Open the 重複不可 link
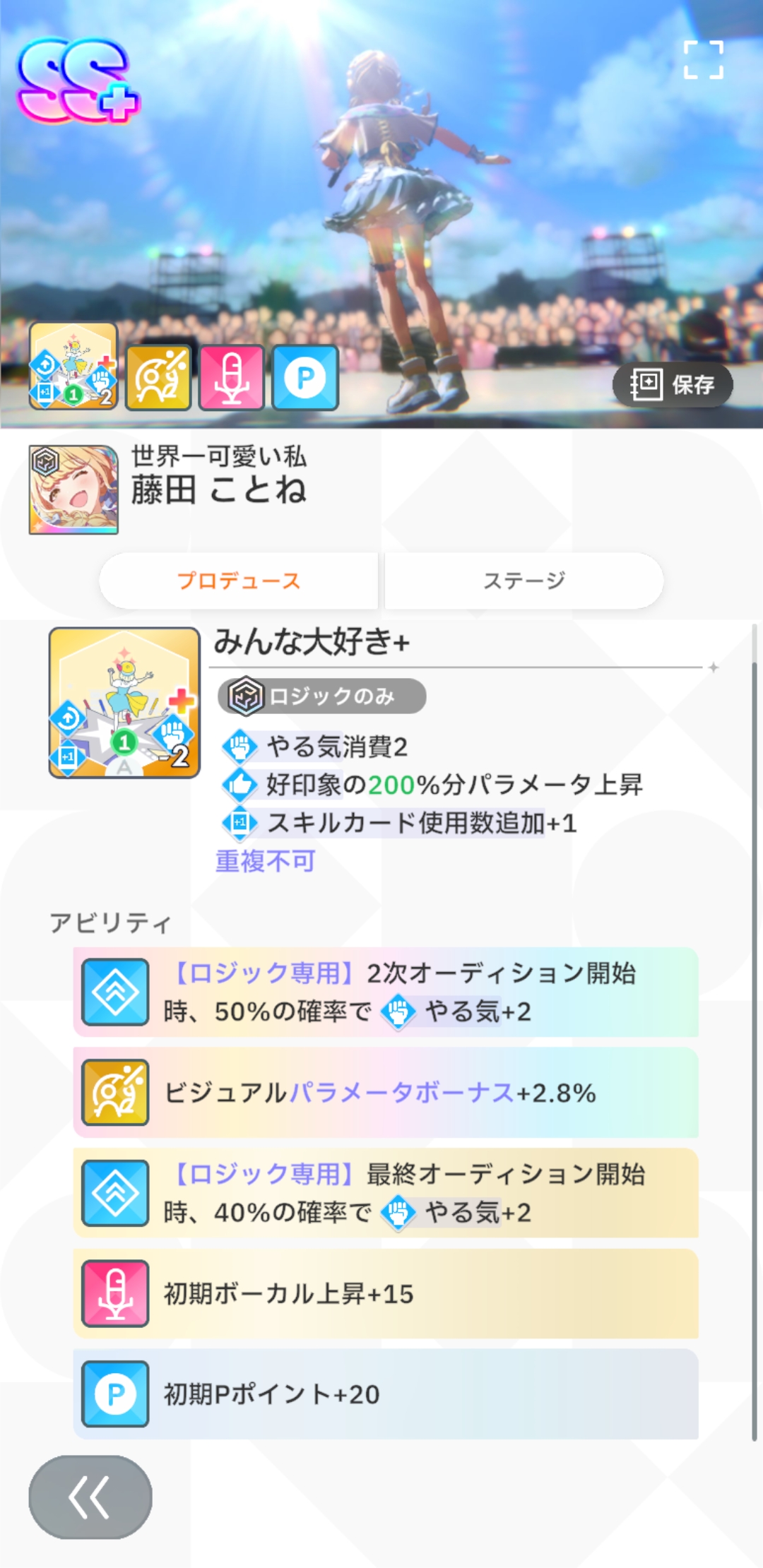Viewport: 763px width, 1568px height. 265,861
